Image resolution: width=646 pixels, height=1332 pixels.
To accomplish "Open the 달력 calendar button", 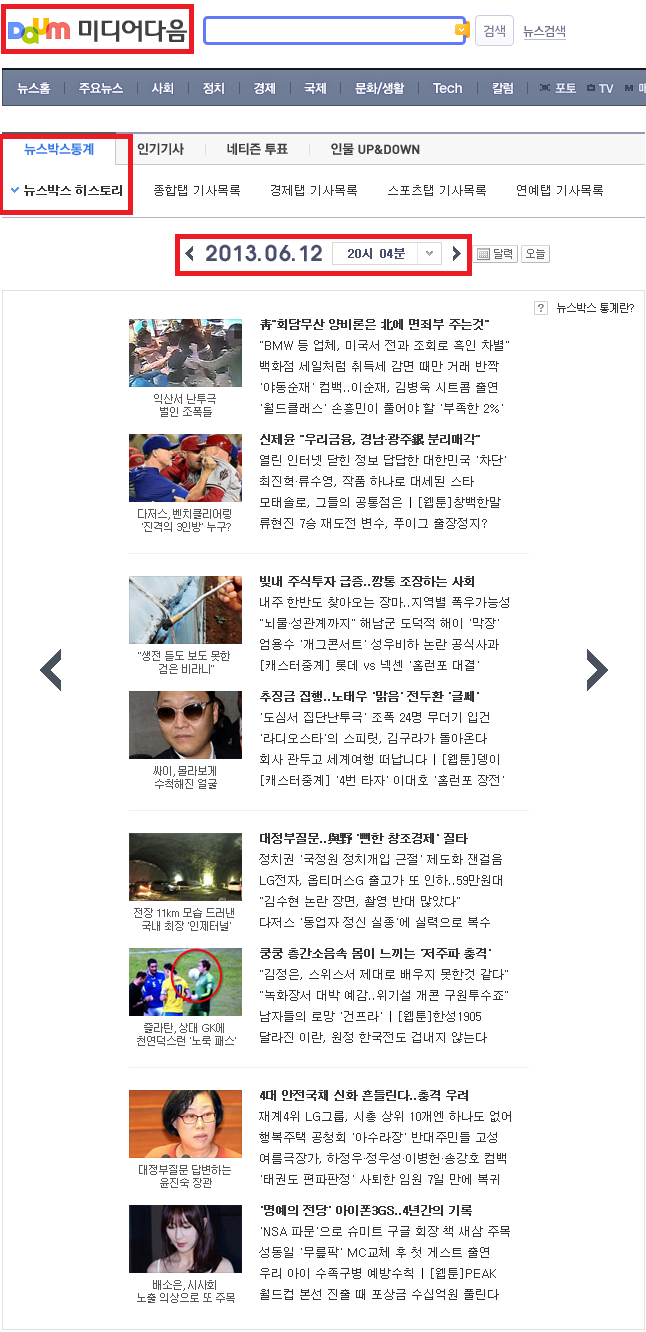I will click(x=495, y=254).
